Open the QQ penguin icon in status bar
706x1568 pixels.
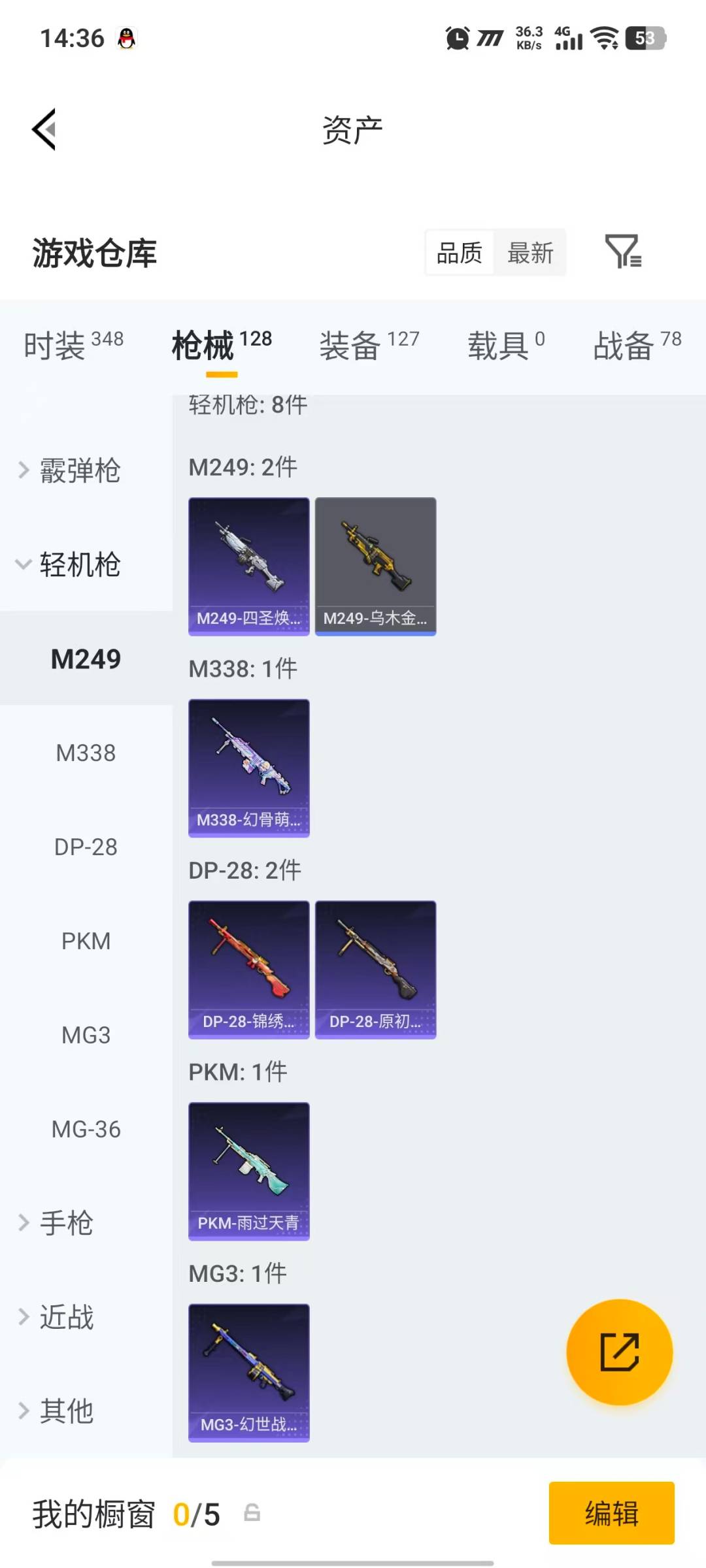(125, 37)
